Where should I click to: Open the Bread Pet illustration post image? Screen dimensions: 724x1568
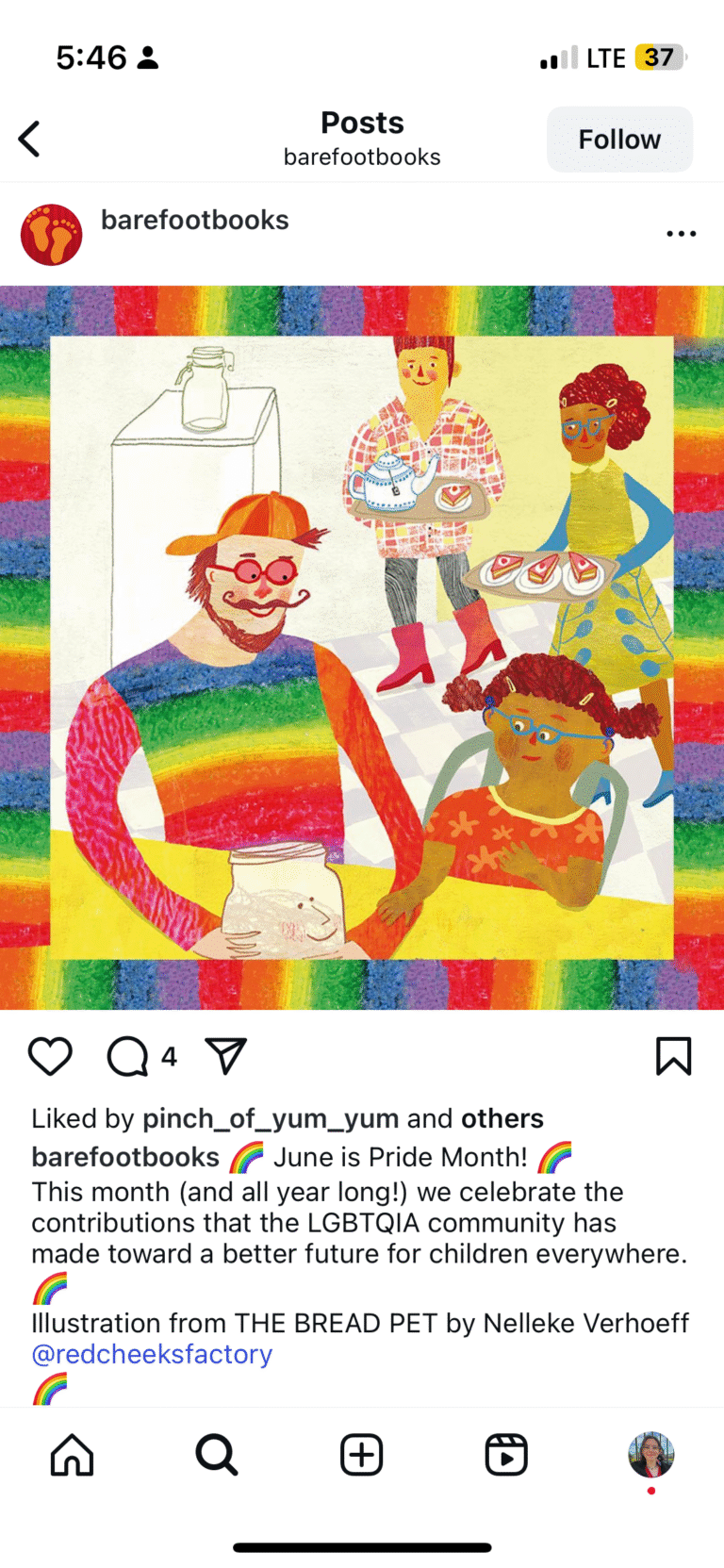(x=362, y=647)
